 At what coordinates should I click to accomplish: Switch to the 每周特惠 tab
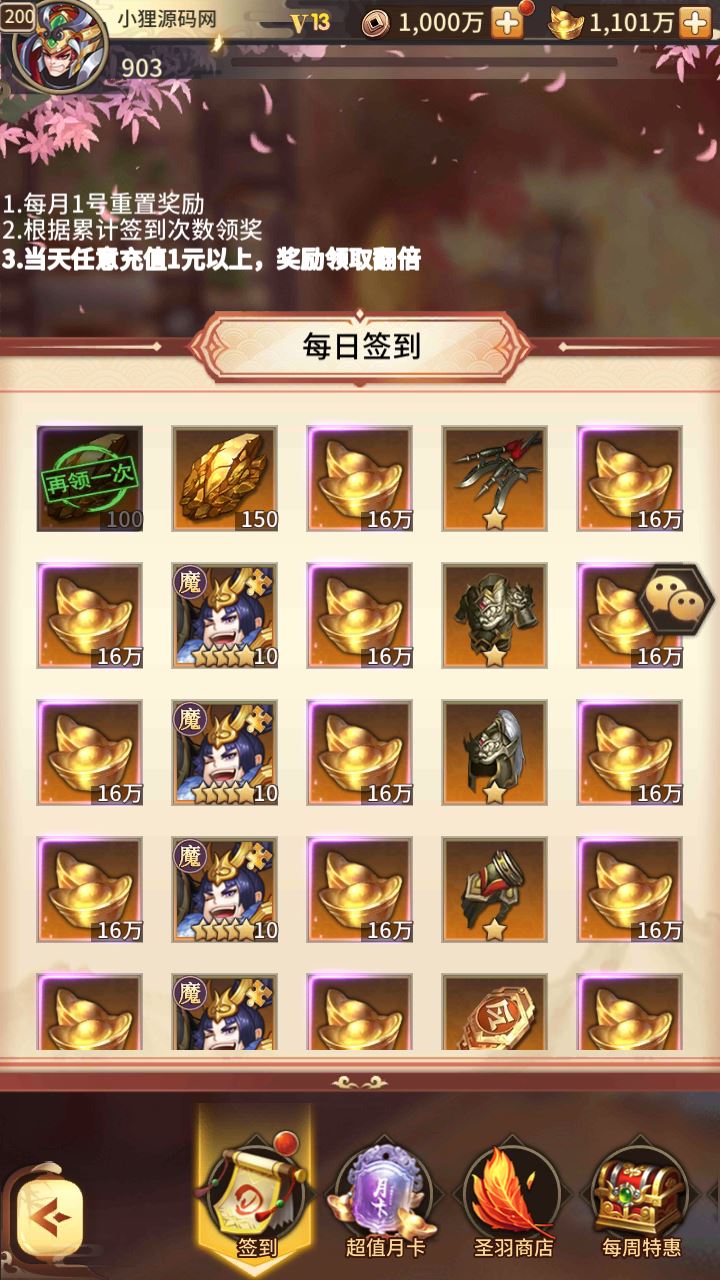point(641,1200)
